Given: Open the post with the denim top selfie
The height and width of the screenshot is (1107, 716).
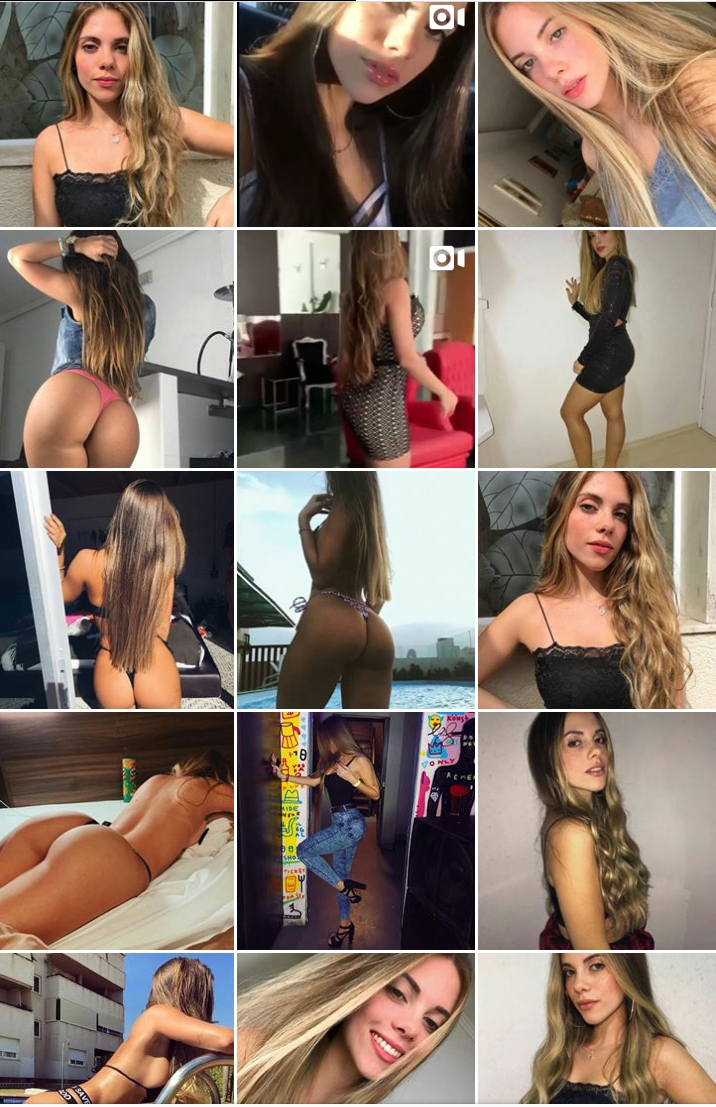Looking at the screenshot, I should (596, 113).
